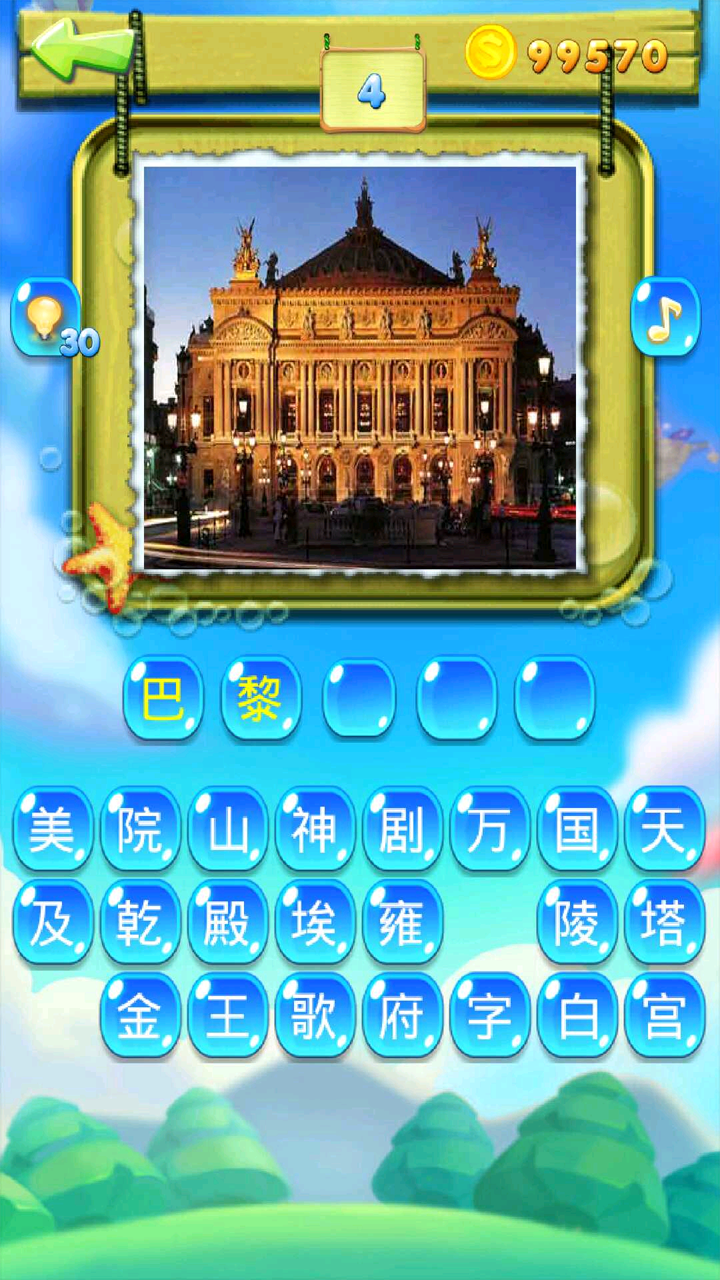This screenshot has width=720, height=1280.
Task: Tap the first empty answer slot bubble
Action: coord(357,698)
